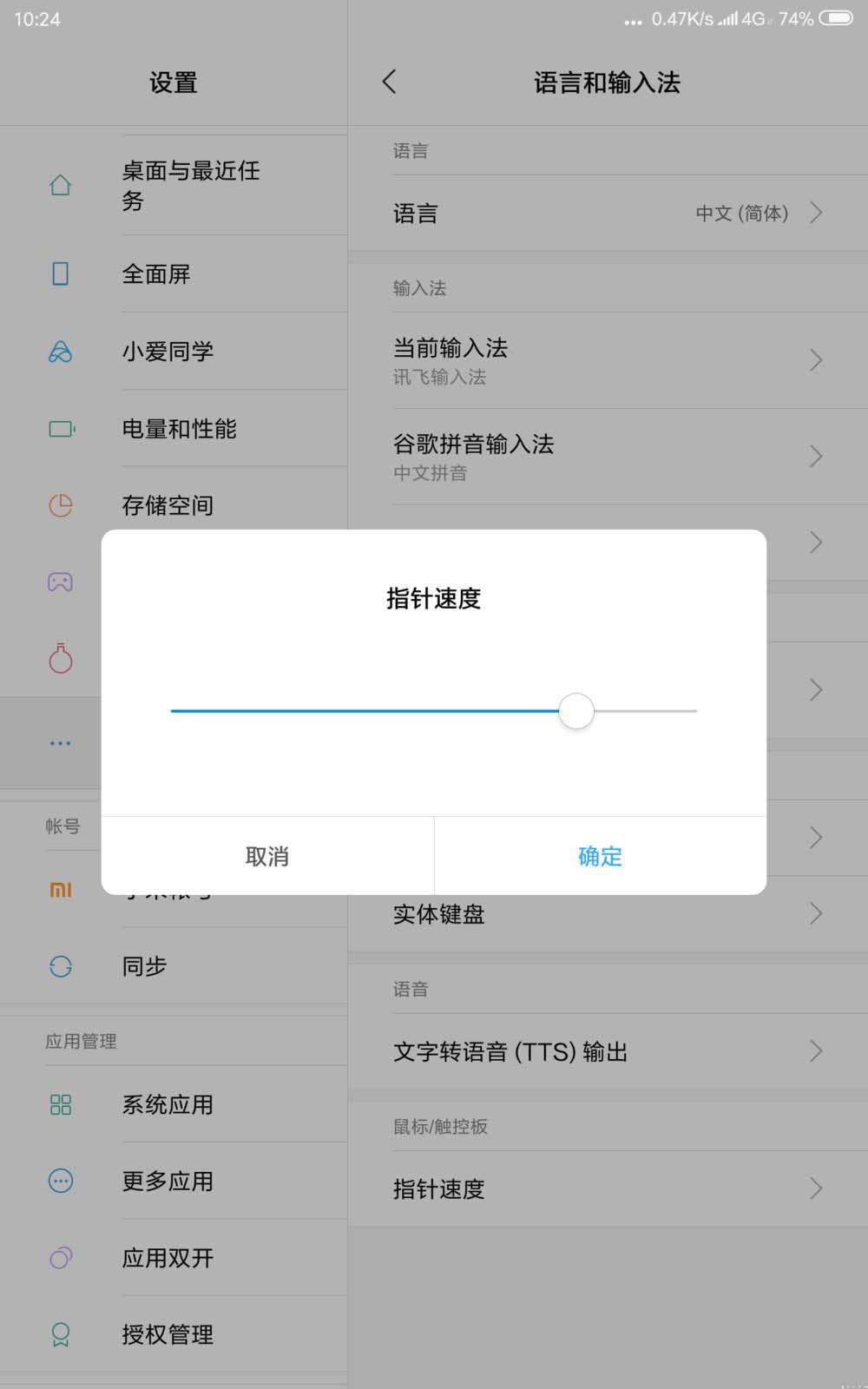Expand 文字转语音 (TTS) 输出 chevron
868x1389 pixels.
point(814,1051)
